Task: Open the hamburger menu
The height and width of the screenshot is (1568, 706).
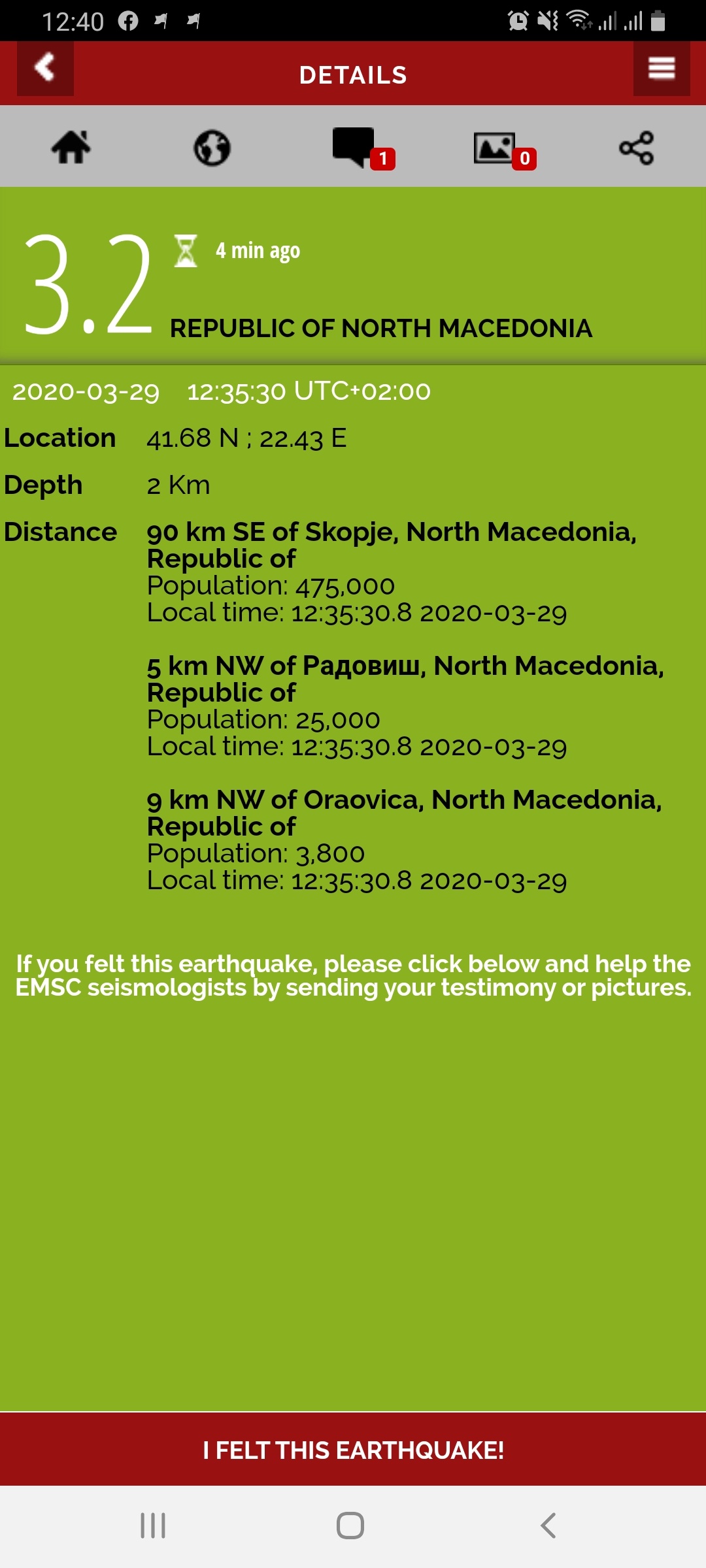Action: pyautogui.click(x=662, y=69)
